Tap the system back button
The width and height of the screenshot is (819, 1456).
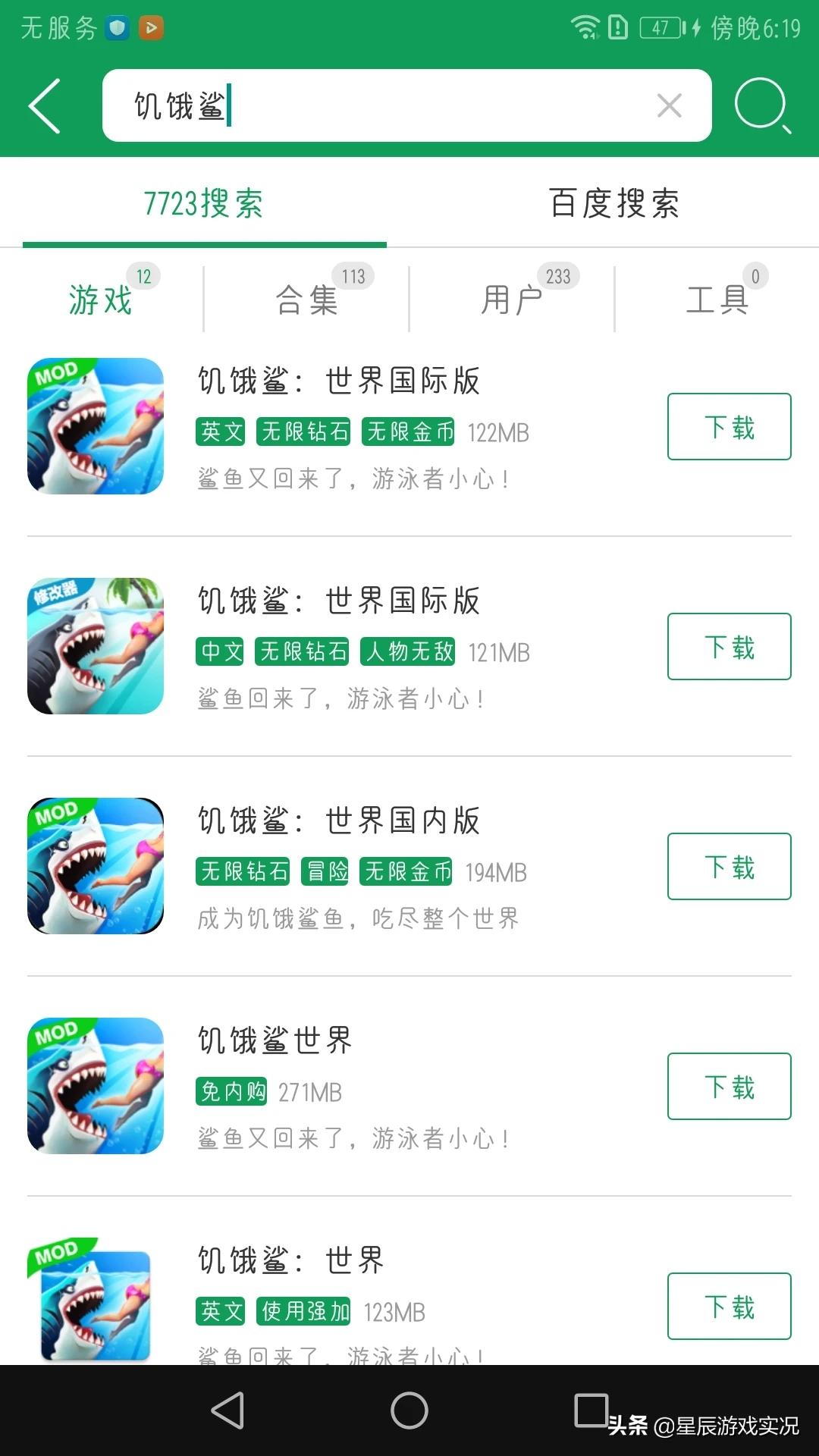coord(227,1410)
